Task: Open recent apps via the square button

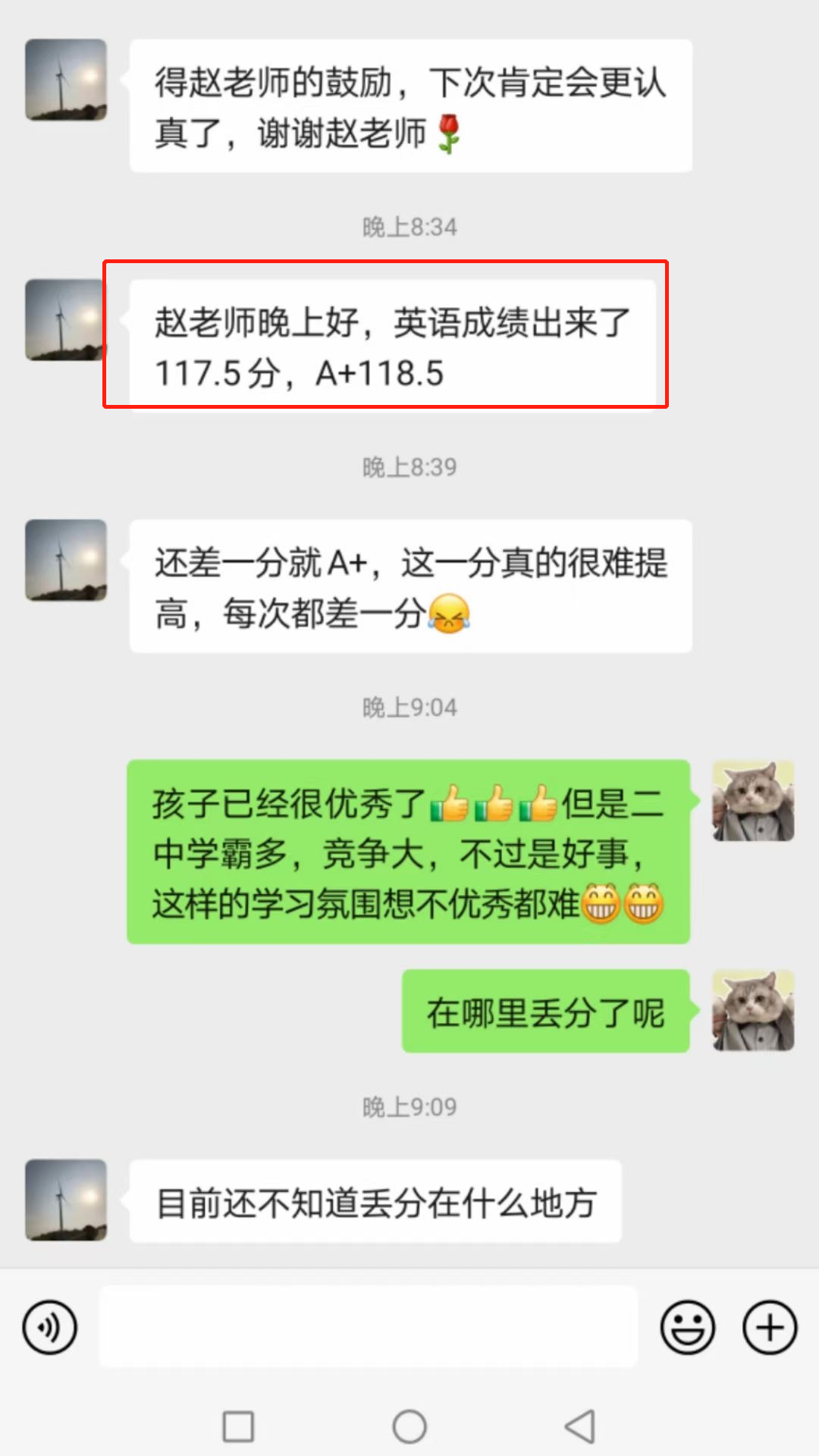Action: point(238,1426)
